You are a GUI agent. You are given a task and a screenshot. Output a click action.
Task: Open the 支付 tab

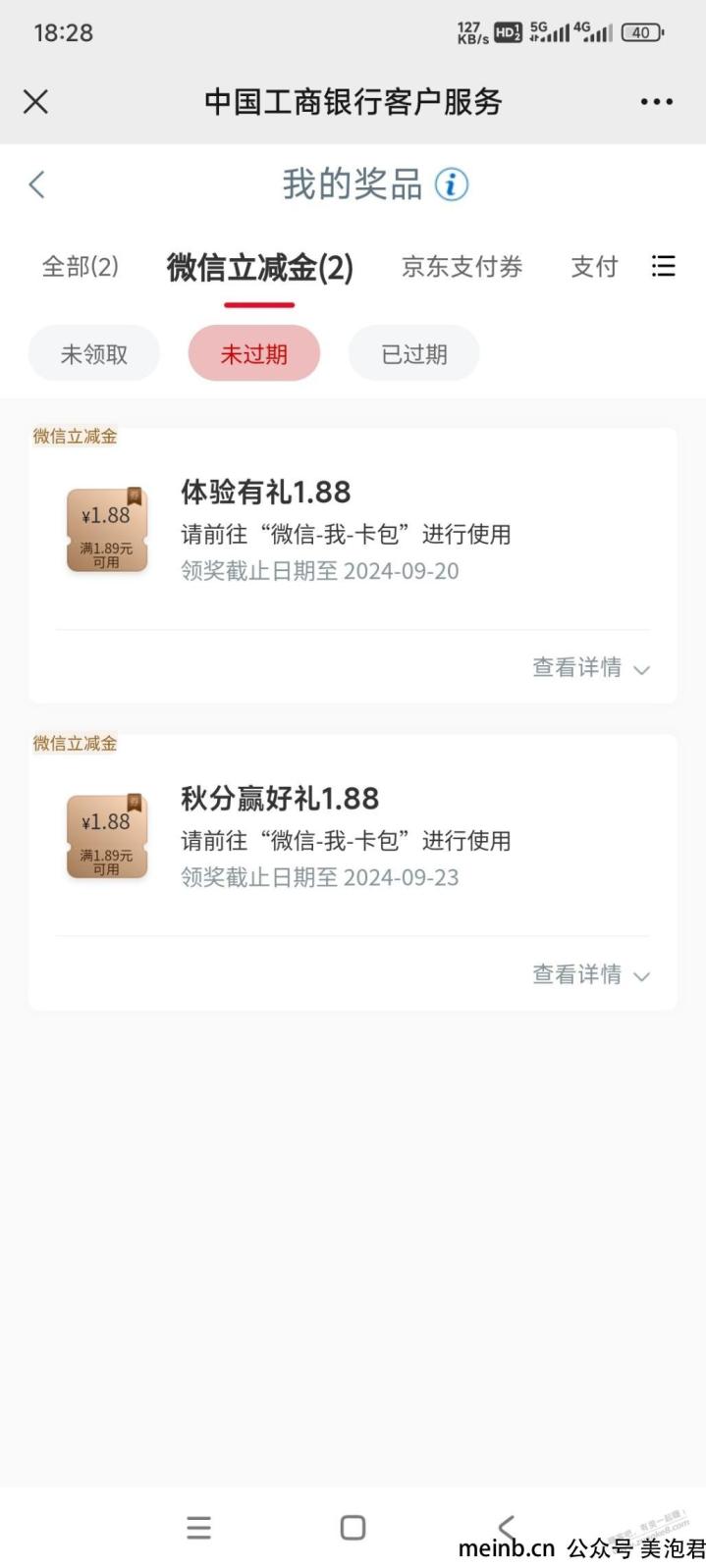click(595, 266)
